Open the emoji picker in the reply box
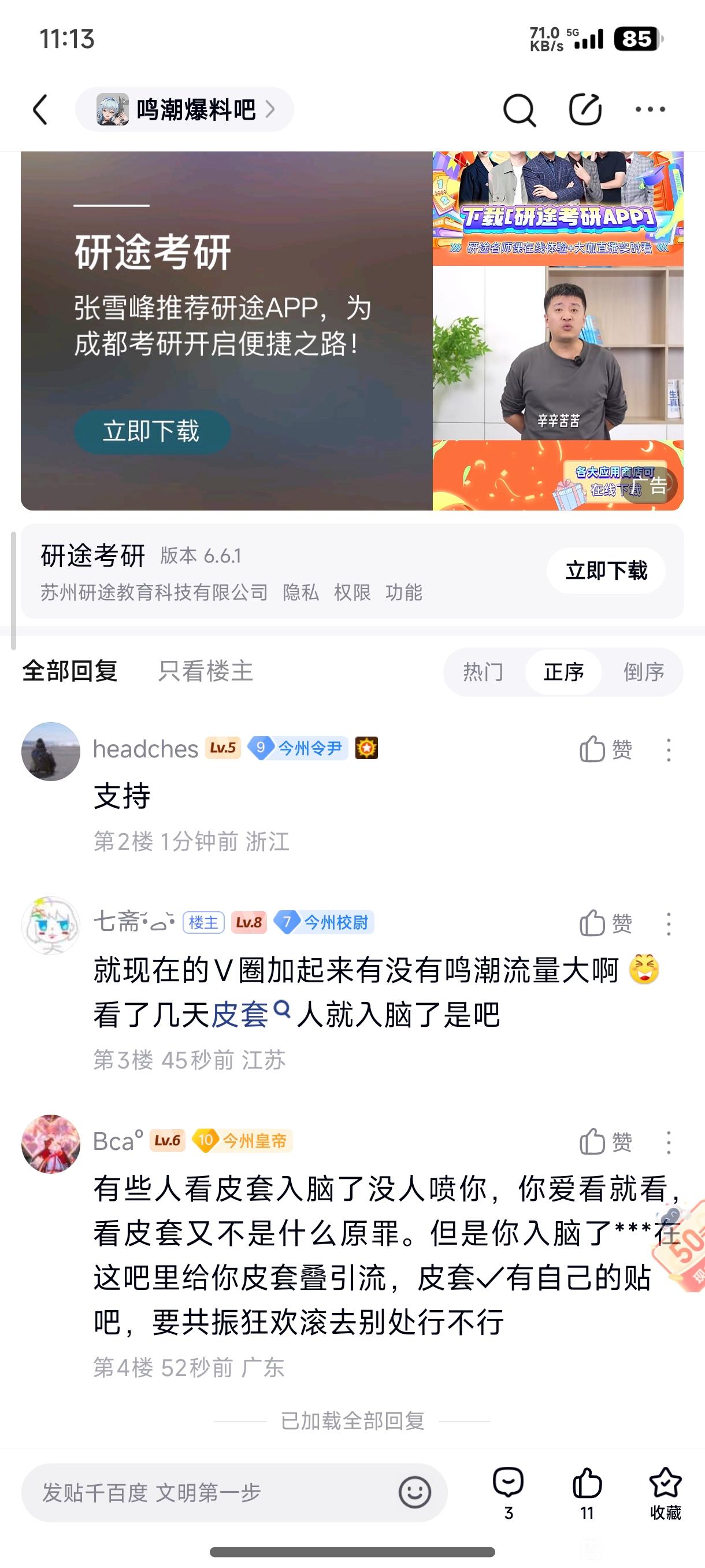This screenshot has width=705, height=1568. click(x=415, y=1493)
